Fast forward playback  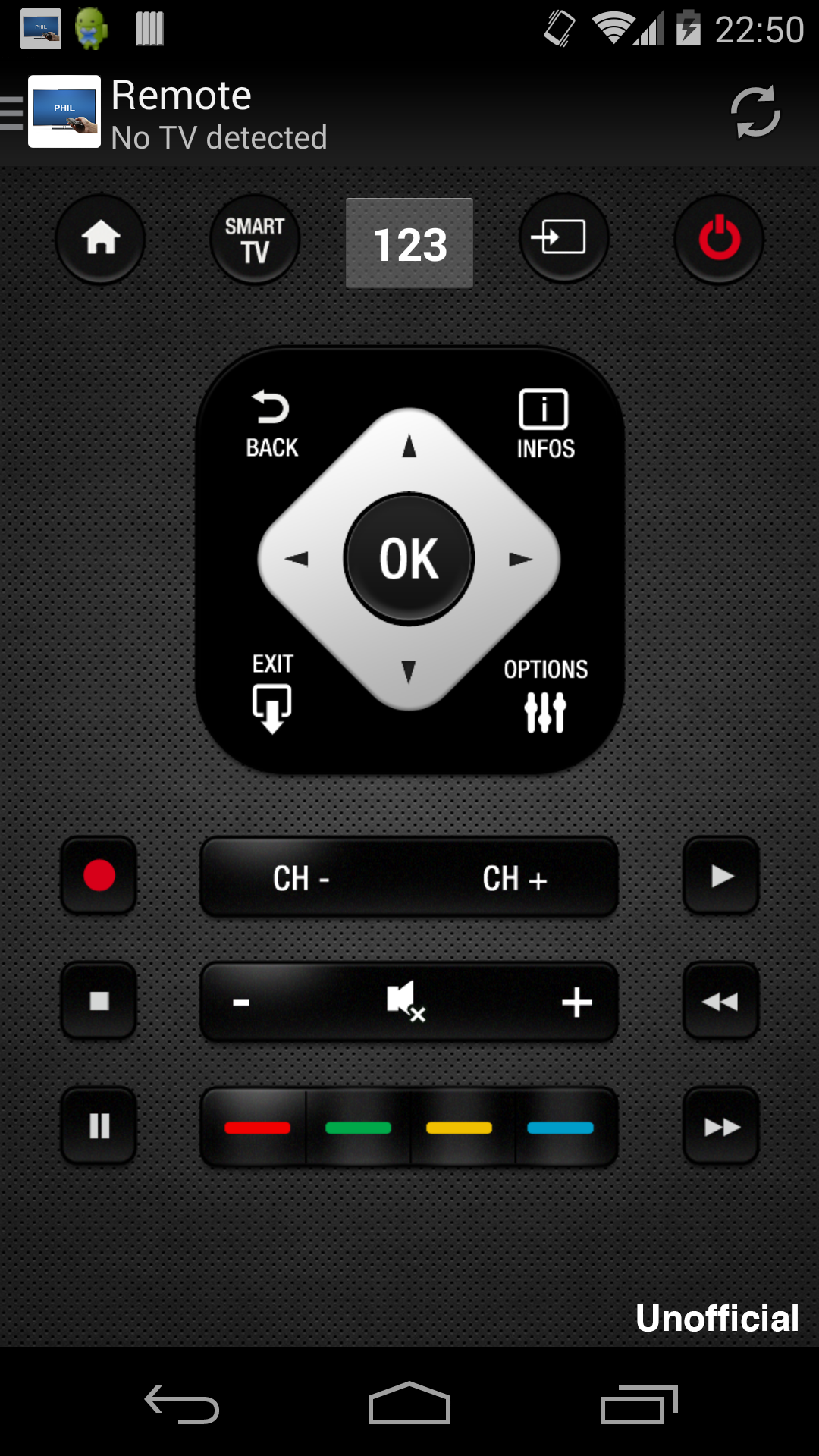click(x=721, y=1127)
